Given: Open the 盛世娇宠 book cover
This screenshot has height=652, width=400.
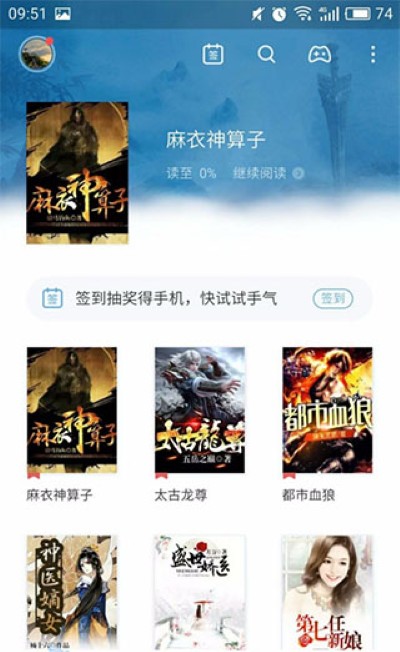Looking at the screenshot, I should point(200,593).
